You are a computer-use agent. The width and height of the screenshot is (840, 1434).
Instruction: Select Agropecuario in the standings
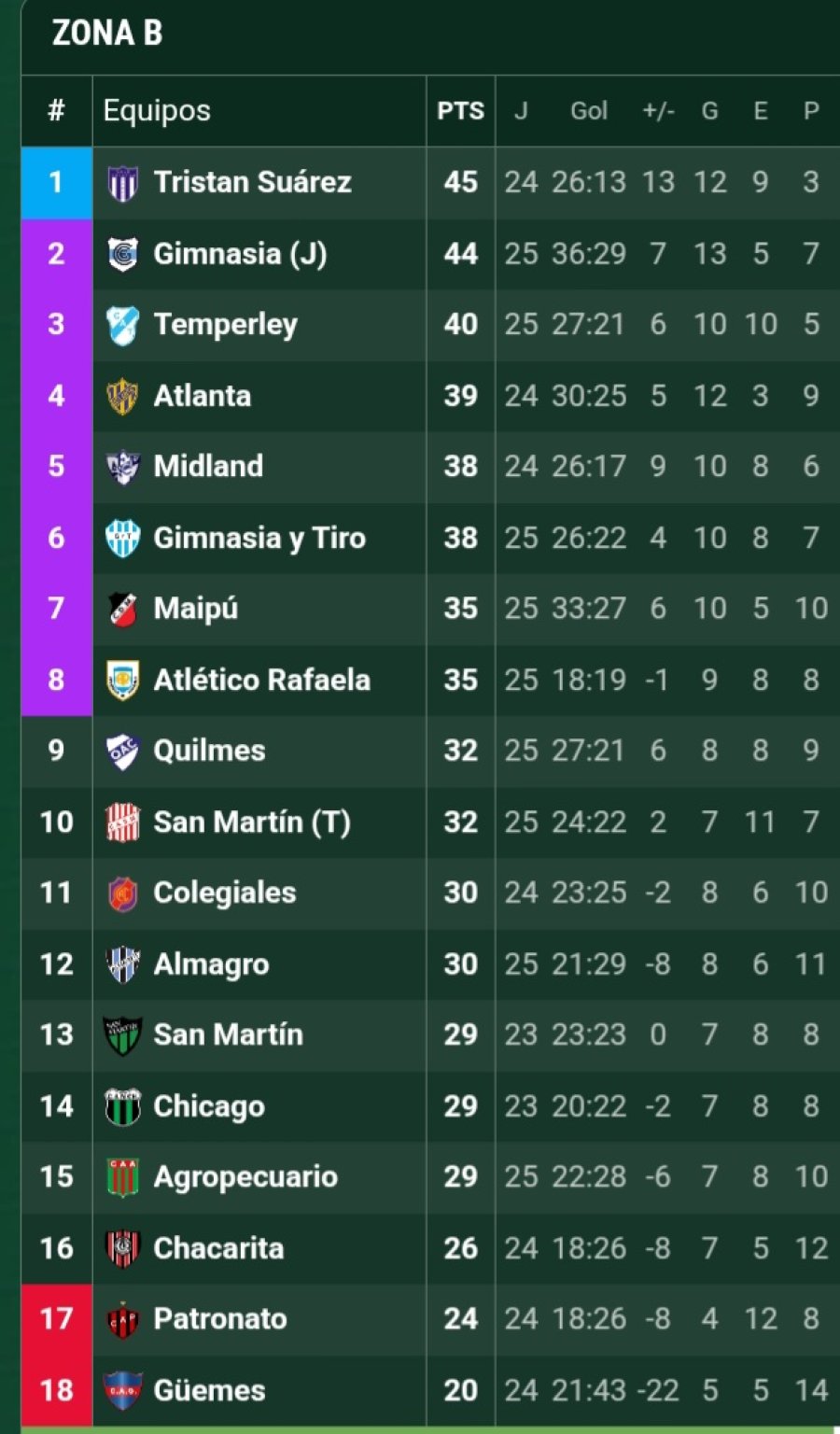(x=430, y=1176)
